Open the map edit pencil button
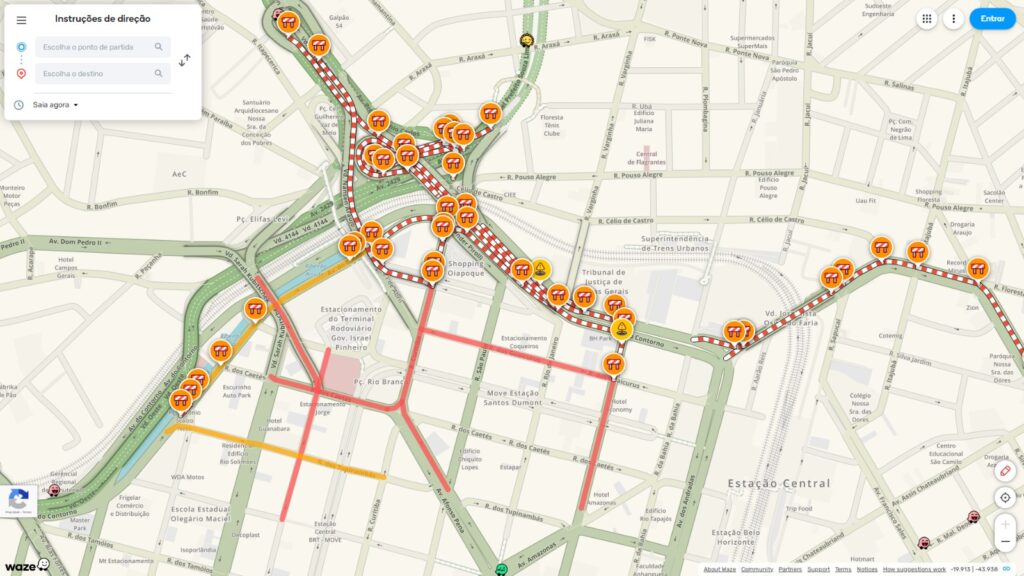This screenshot has width=1024, height=576. [x=1005, y=471]
